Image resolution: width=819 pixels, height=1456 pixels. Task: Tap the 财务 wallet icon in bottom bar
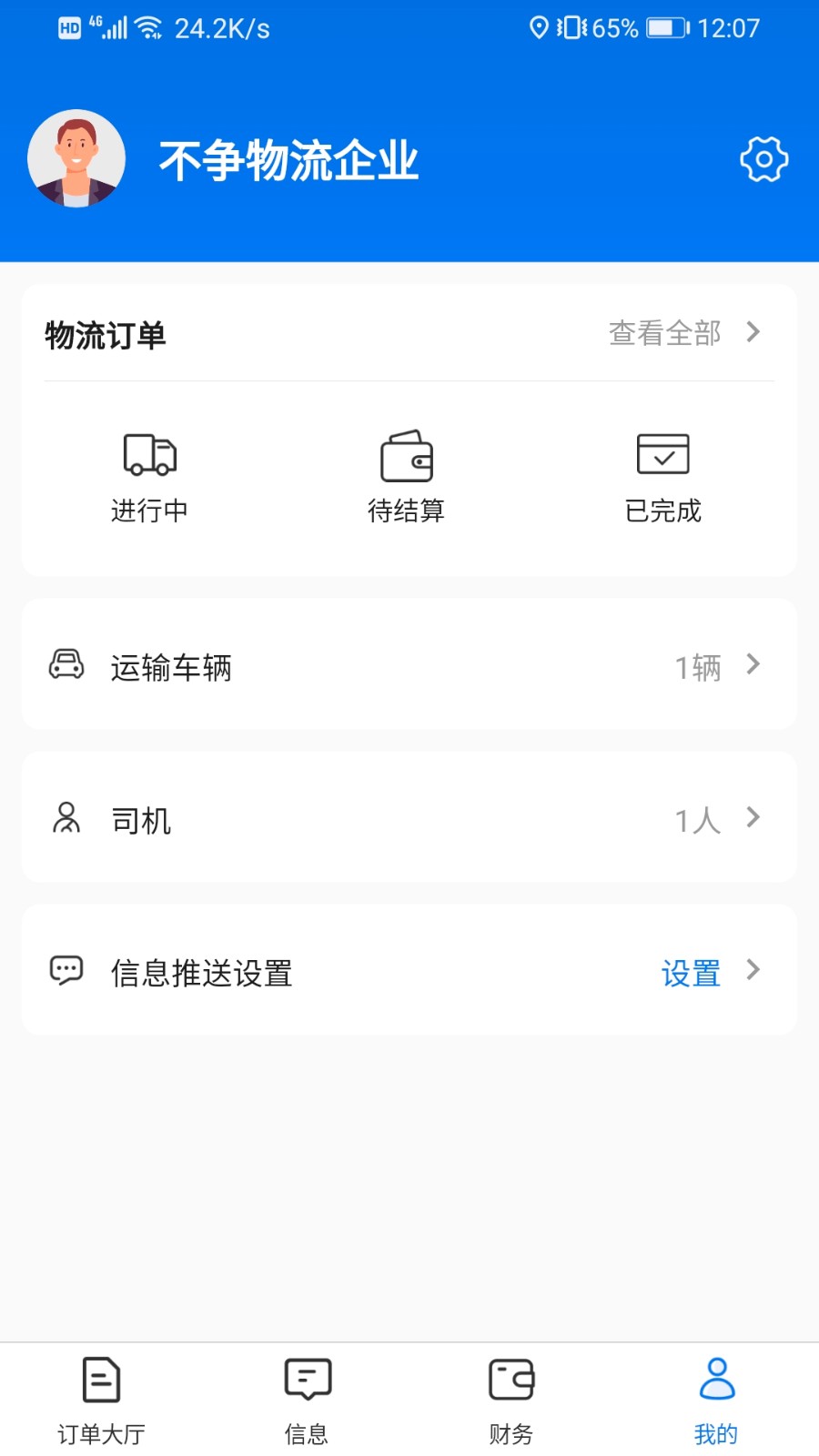[511, 1379]
